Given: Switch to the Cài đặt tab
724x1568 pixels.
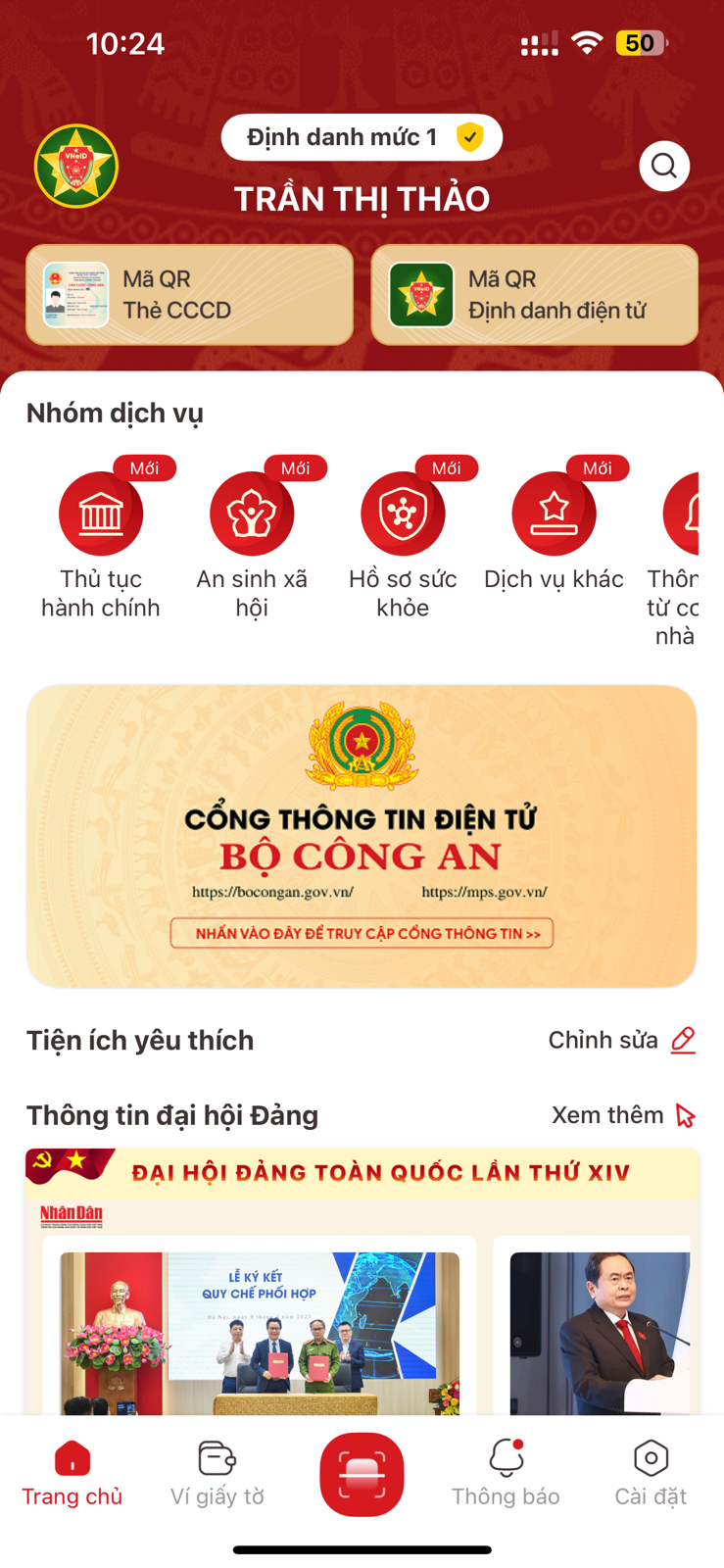Looking at the screenshot, I should click(651, 1473).
